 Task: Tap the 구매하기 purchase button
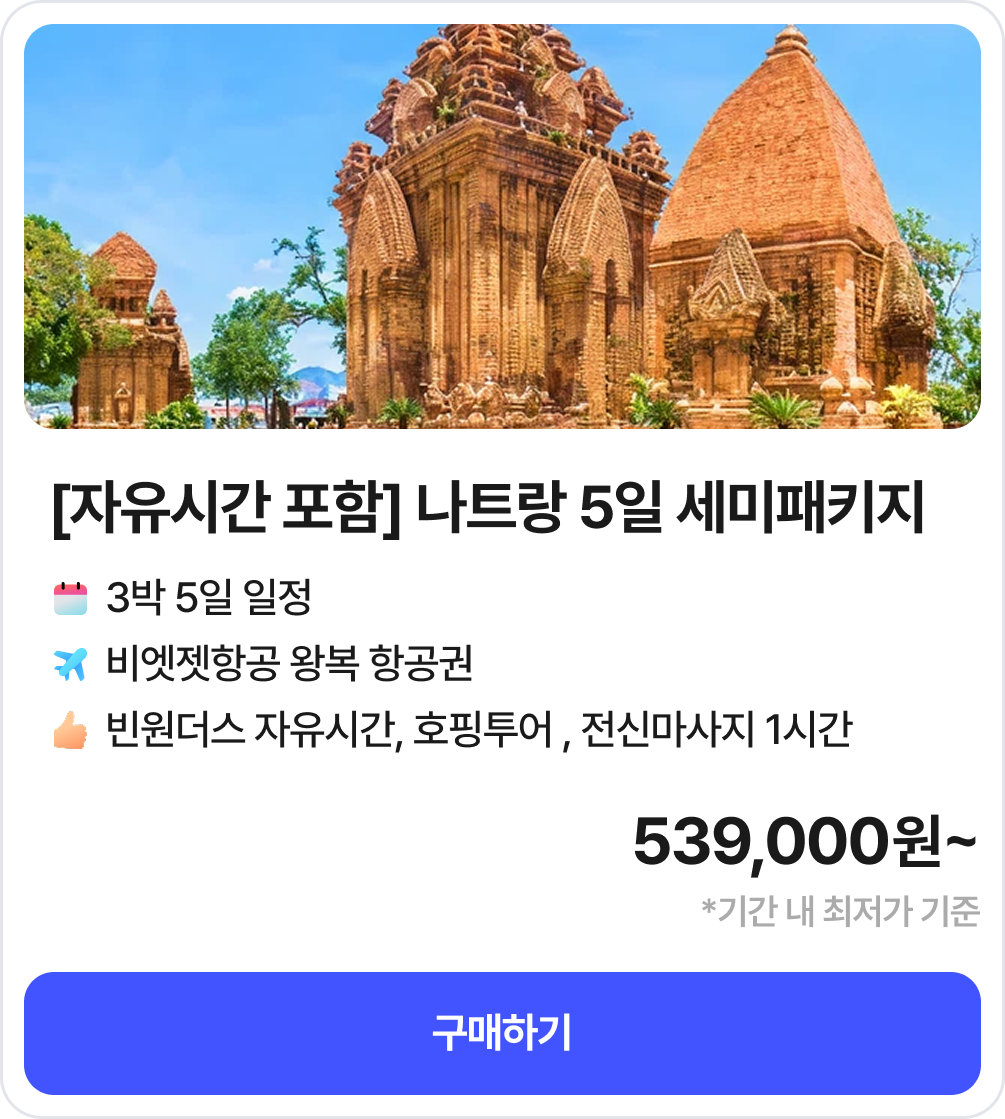tap(502, 1033)
